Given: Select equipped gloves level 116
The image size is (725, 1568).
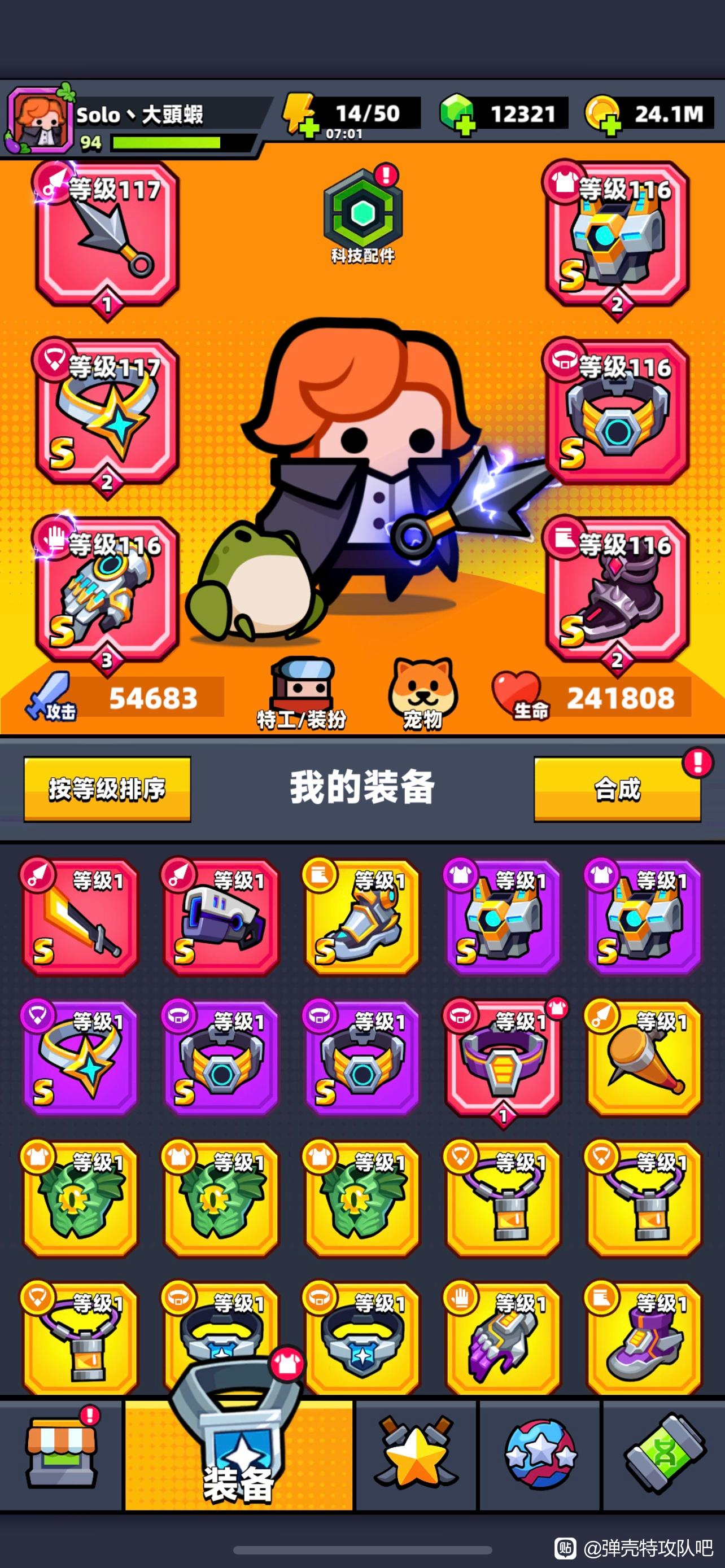Looking at the screenshot, I should click(x=108, y=590).
